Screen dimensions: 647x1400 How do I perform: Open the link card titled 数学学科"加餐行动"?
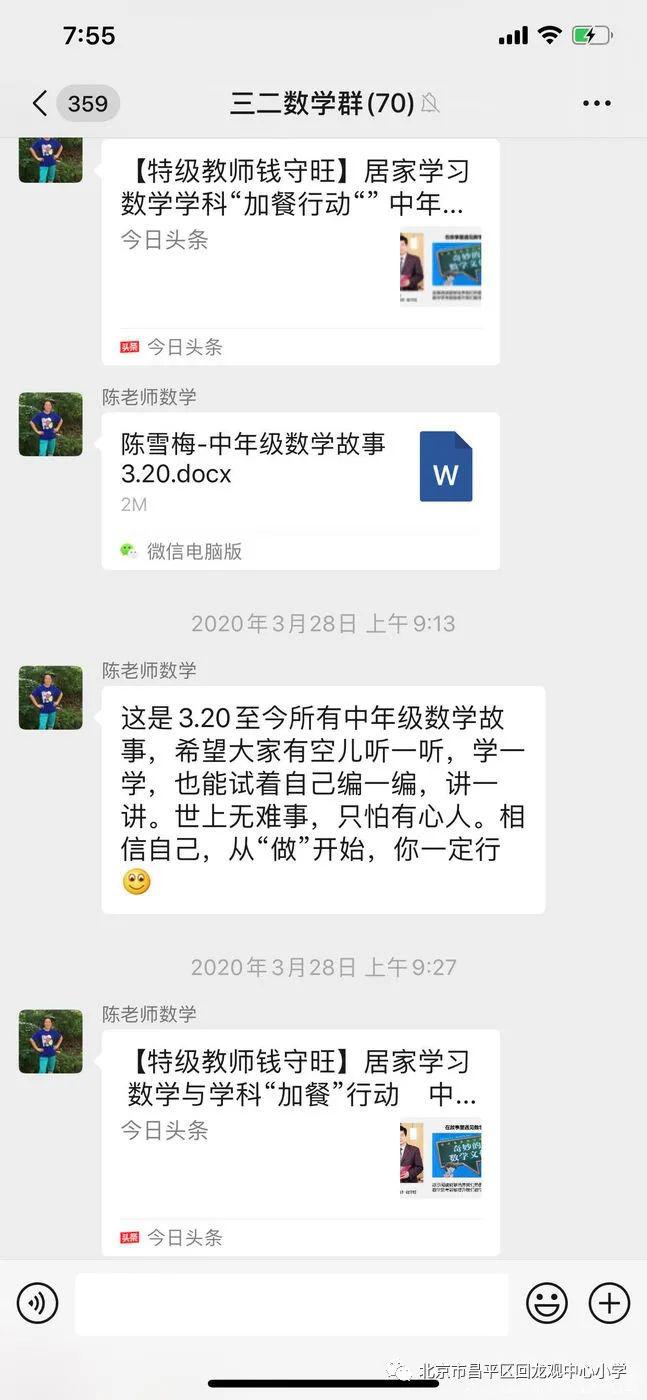pyautogui.click(x=300, y=250)
